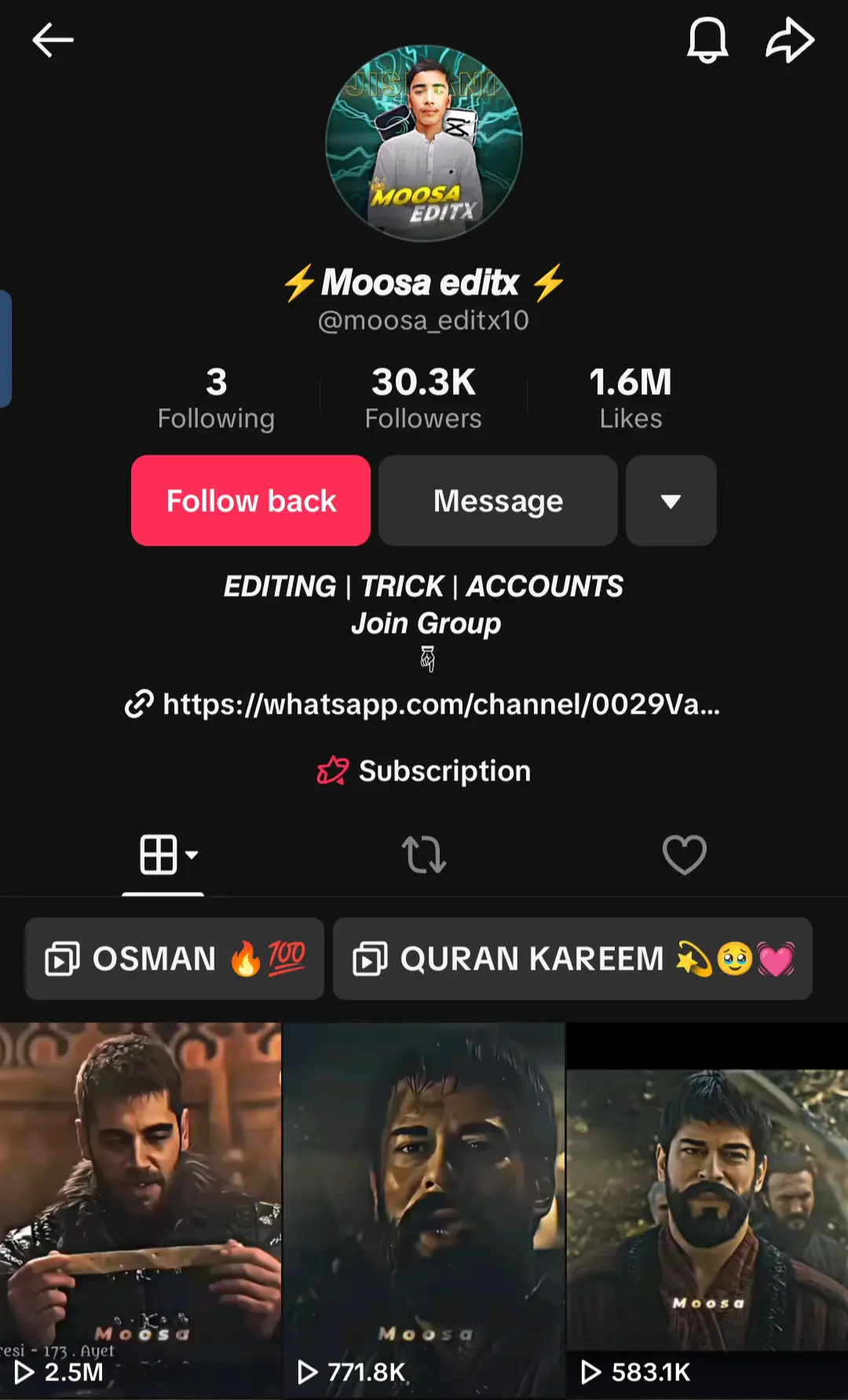Play the video with 771.8K views

(423, 1209)
